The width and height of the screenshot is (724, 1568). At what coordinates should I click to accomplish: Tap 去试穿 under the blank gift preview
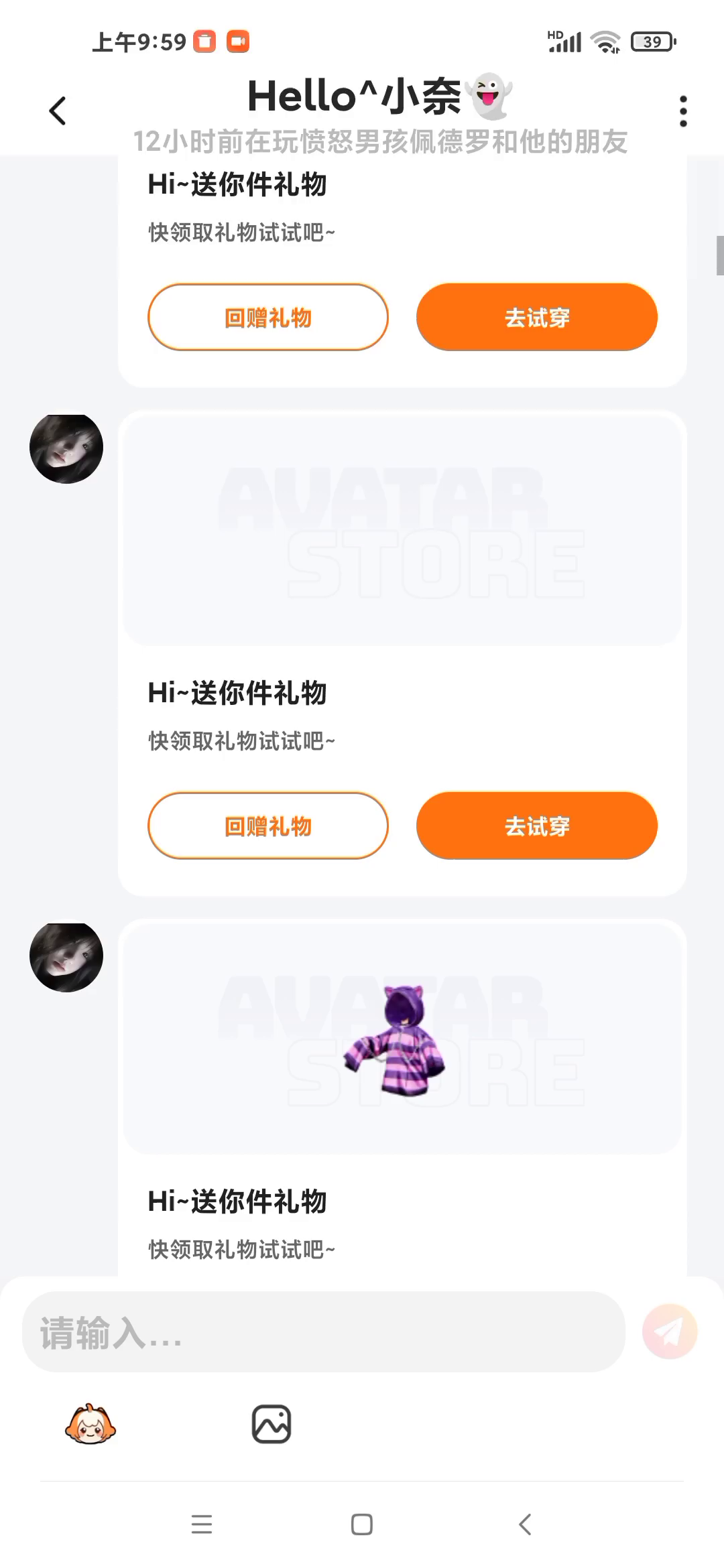pos(537,826)
